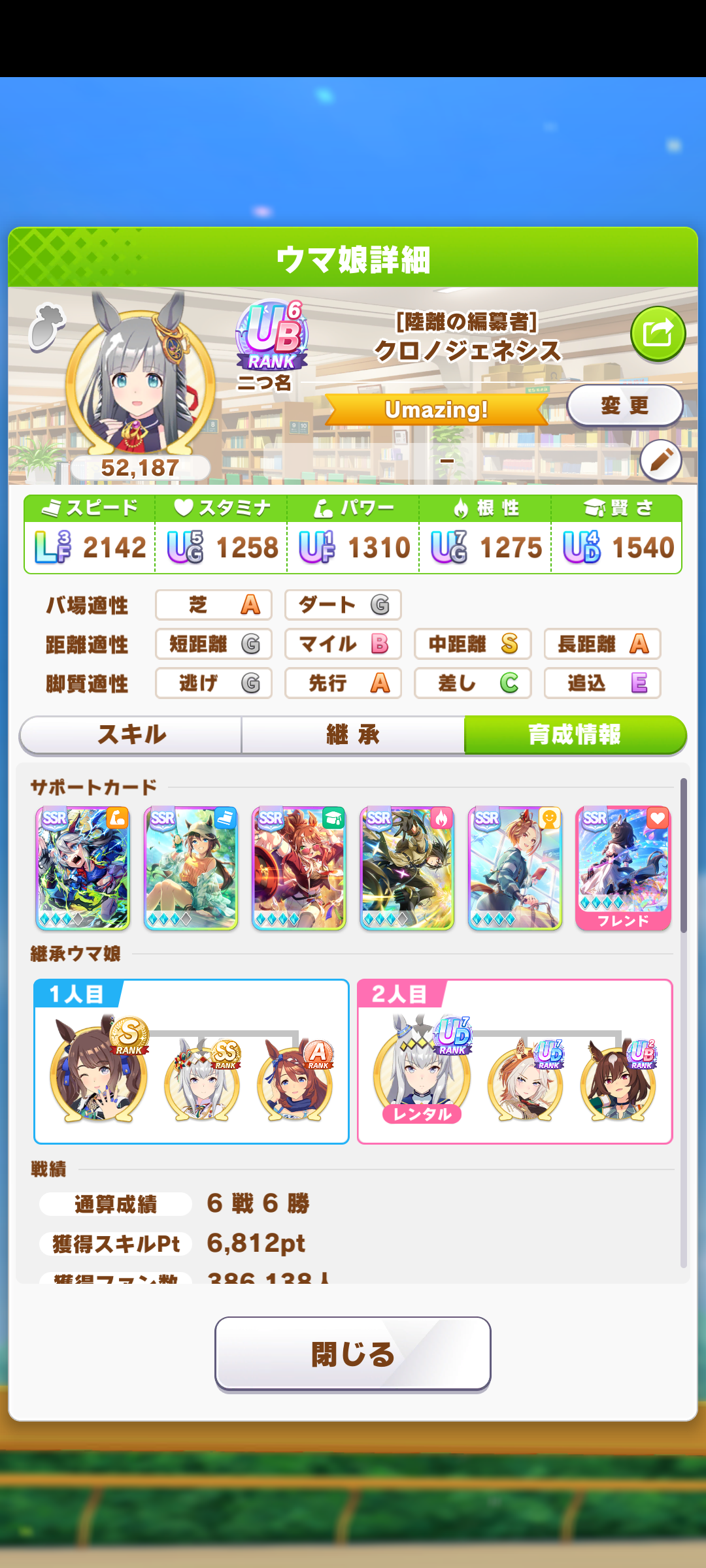The width and height of the screenshot is (706, 1568).
Task: Select the 育成情報 tab
Action: click(575, 734)
